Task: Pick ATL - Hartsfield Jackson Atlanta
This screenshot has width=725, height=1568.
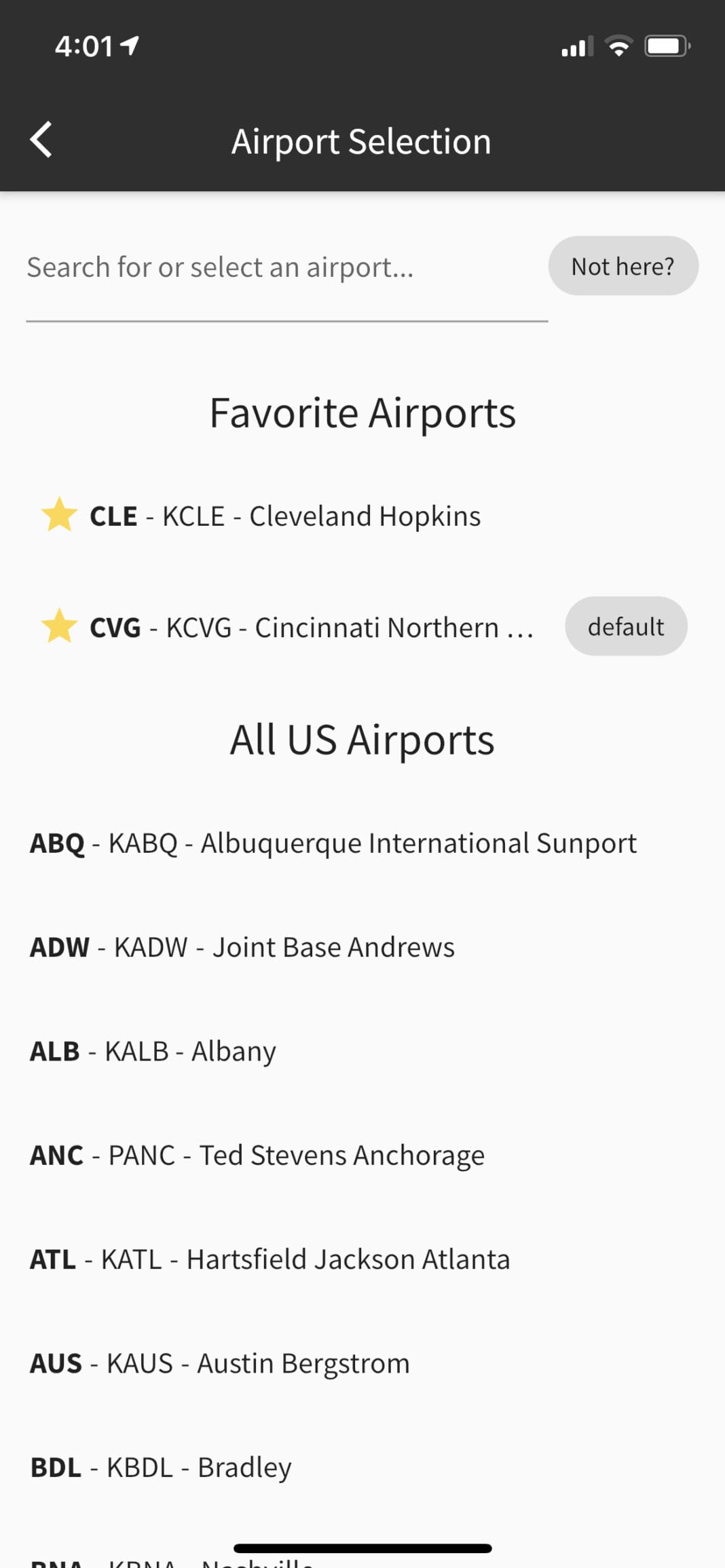Action: tap(269, 1259)
